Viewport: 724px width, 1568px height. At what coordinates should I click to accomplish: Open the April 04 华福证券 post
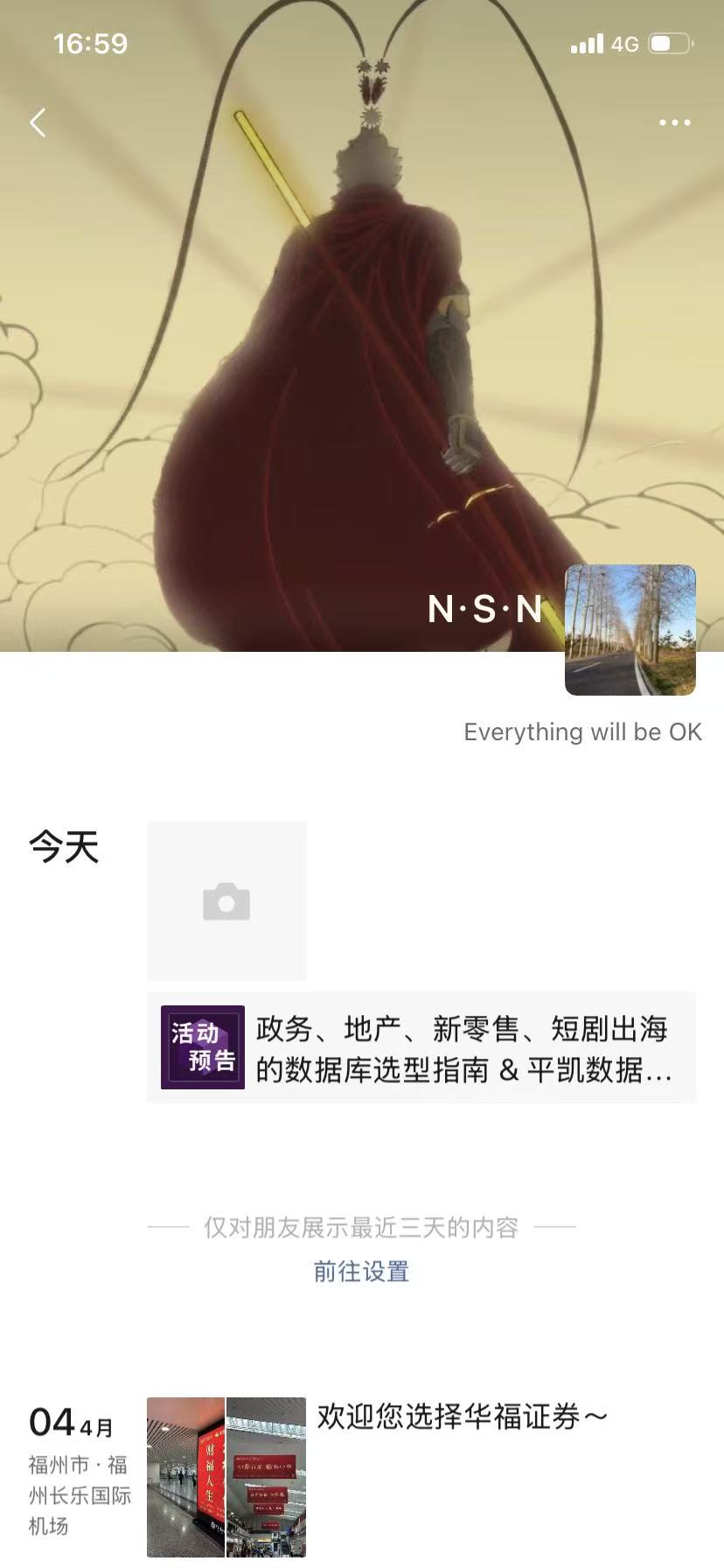click(462, 1417)
